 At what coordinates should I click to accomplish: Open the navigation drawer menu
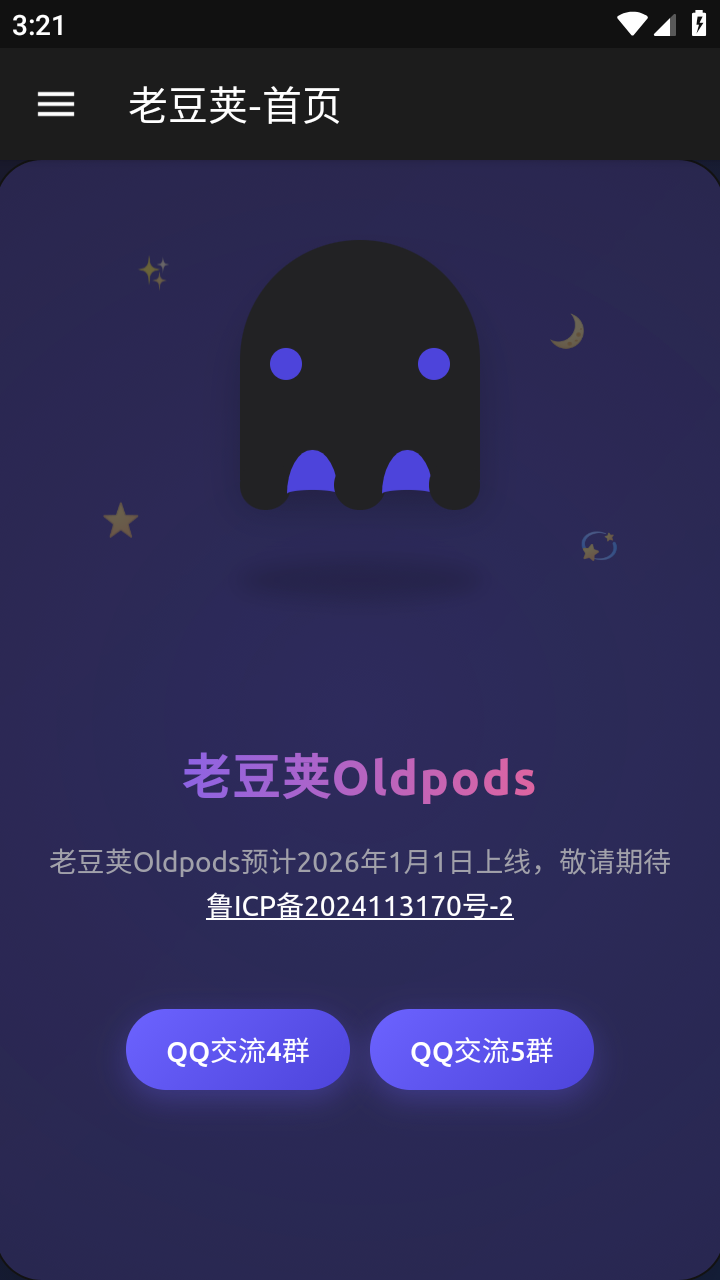pos(56,105)
